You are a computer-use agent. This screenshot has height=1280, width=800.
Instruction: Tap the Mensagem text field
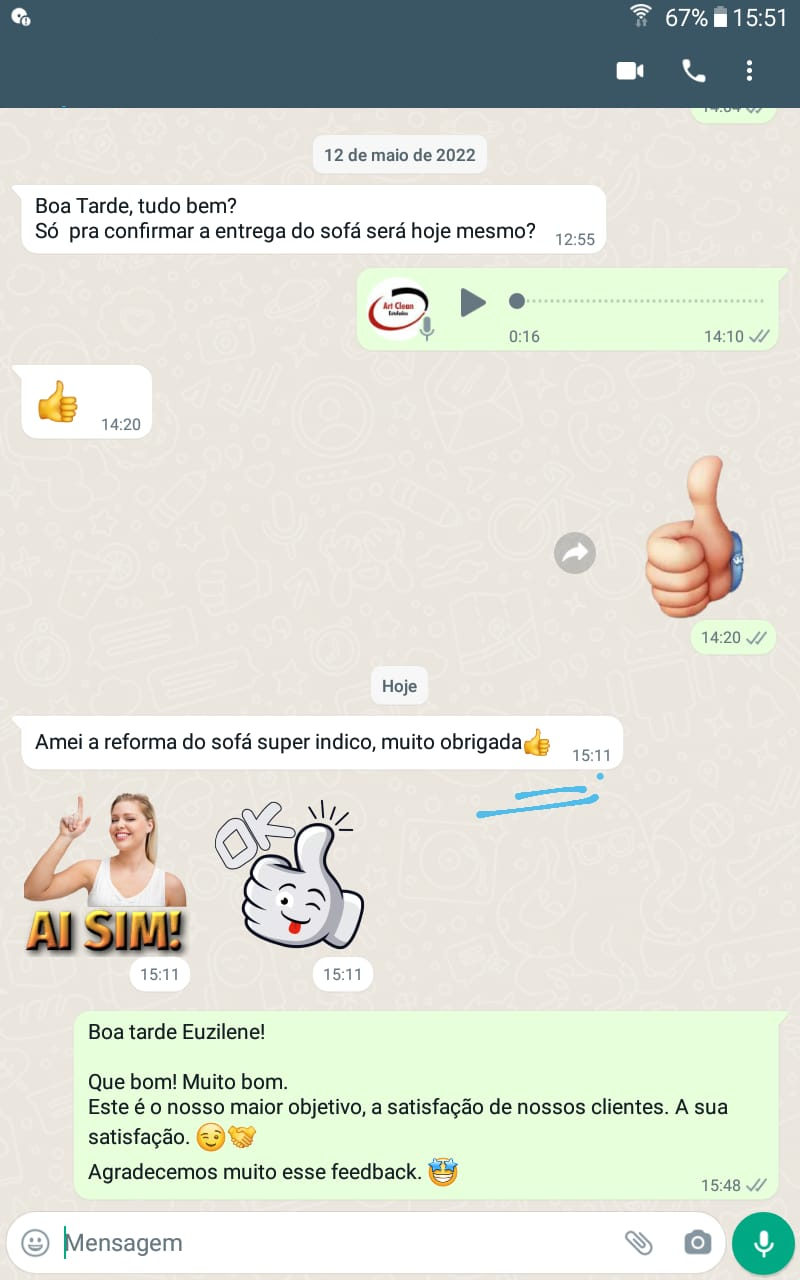point(330,1243)
